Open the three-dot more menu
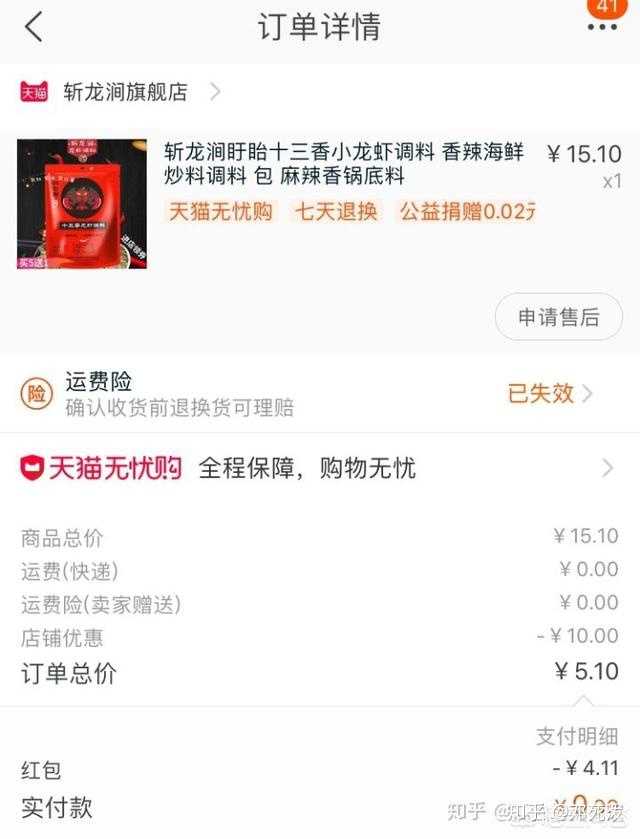The height and width of the screenshot is (839, 640). tap(602, 27)
